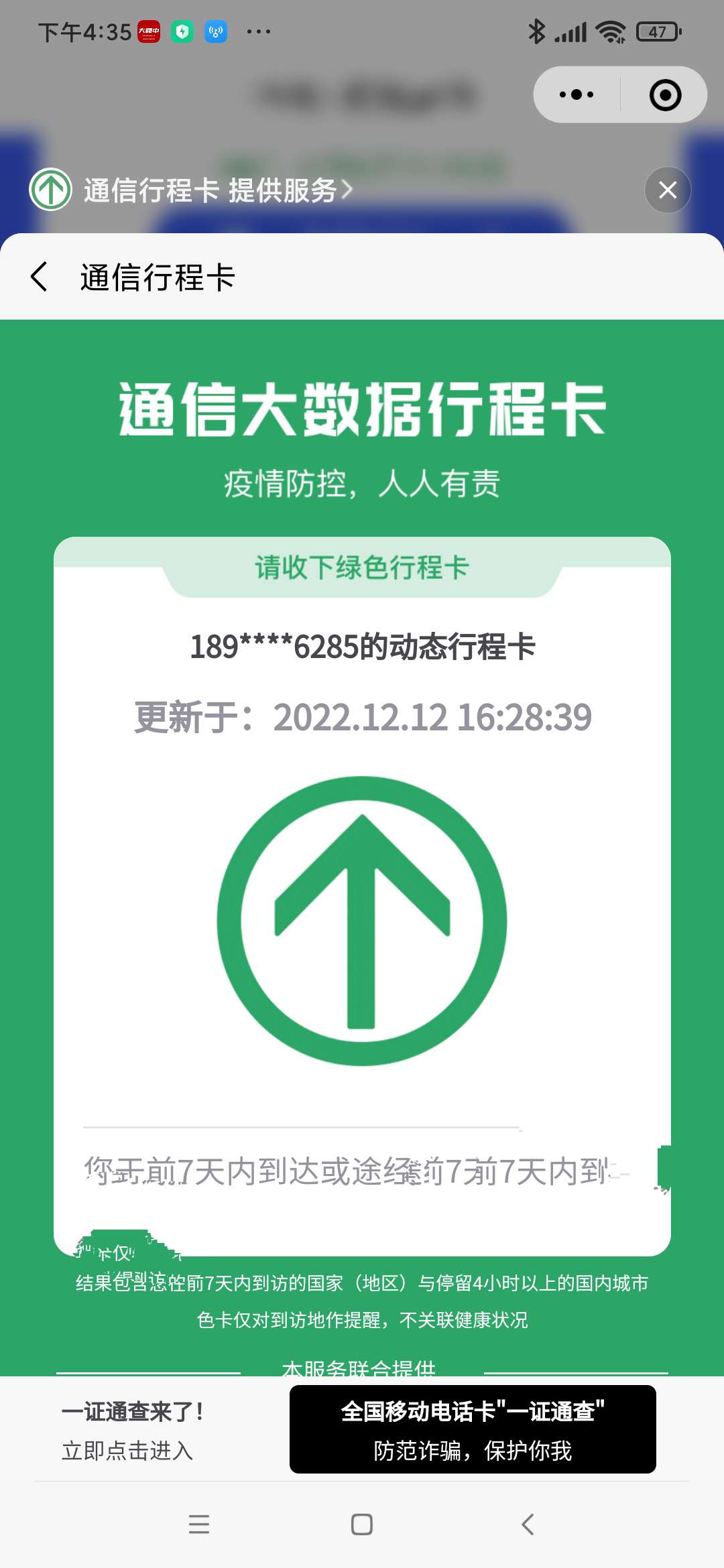Go to the system home screen

362,1524
